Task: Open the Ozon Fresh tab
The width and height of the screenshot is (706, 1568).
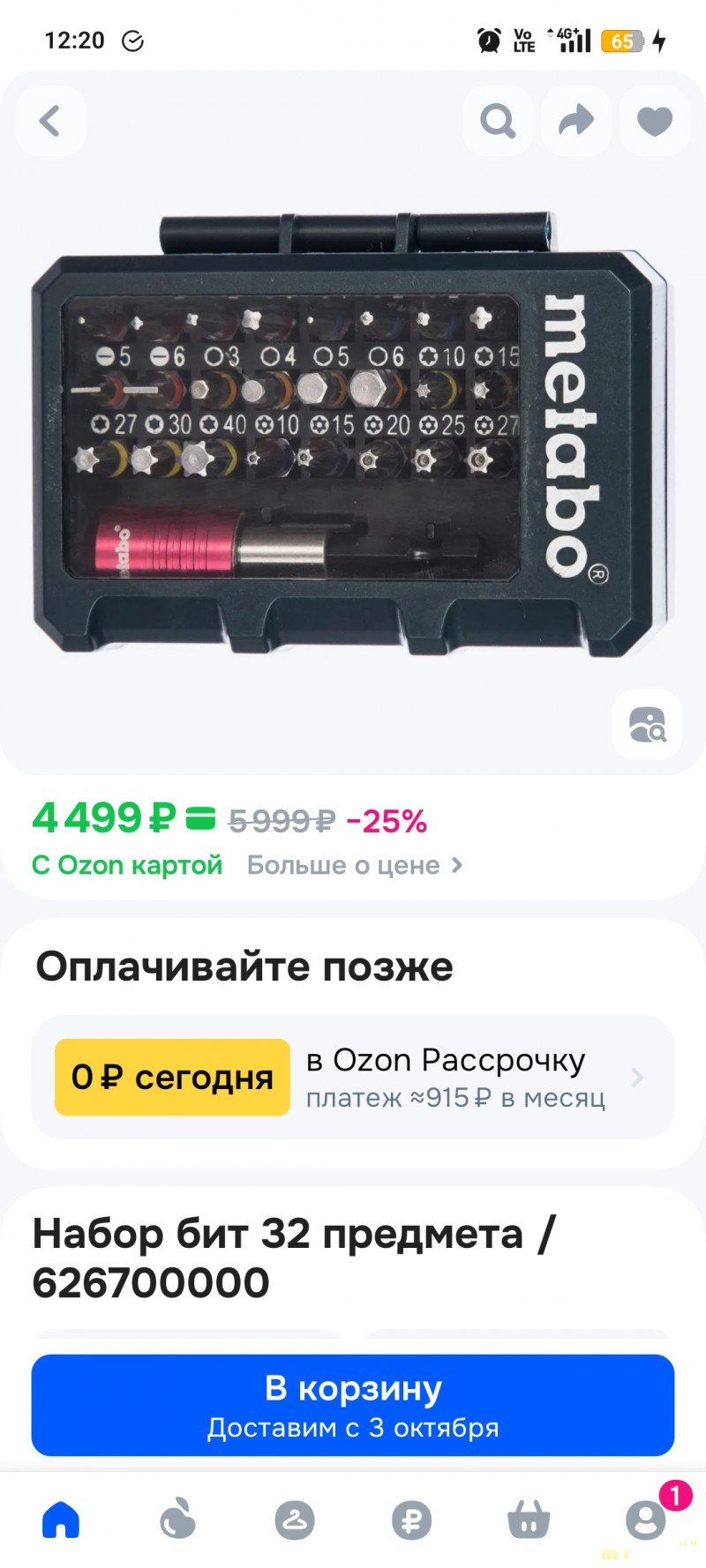Action: 177,1520
